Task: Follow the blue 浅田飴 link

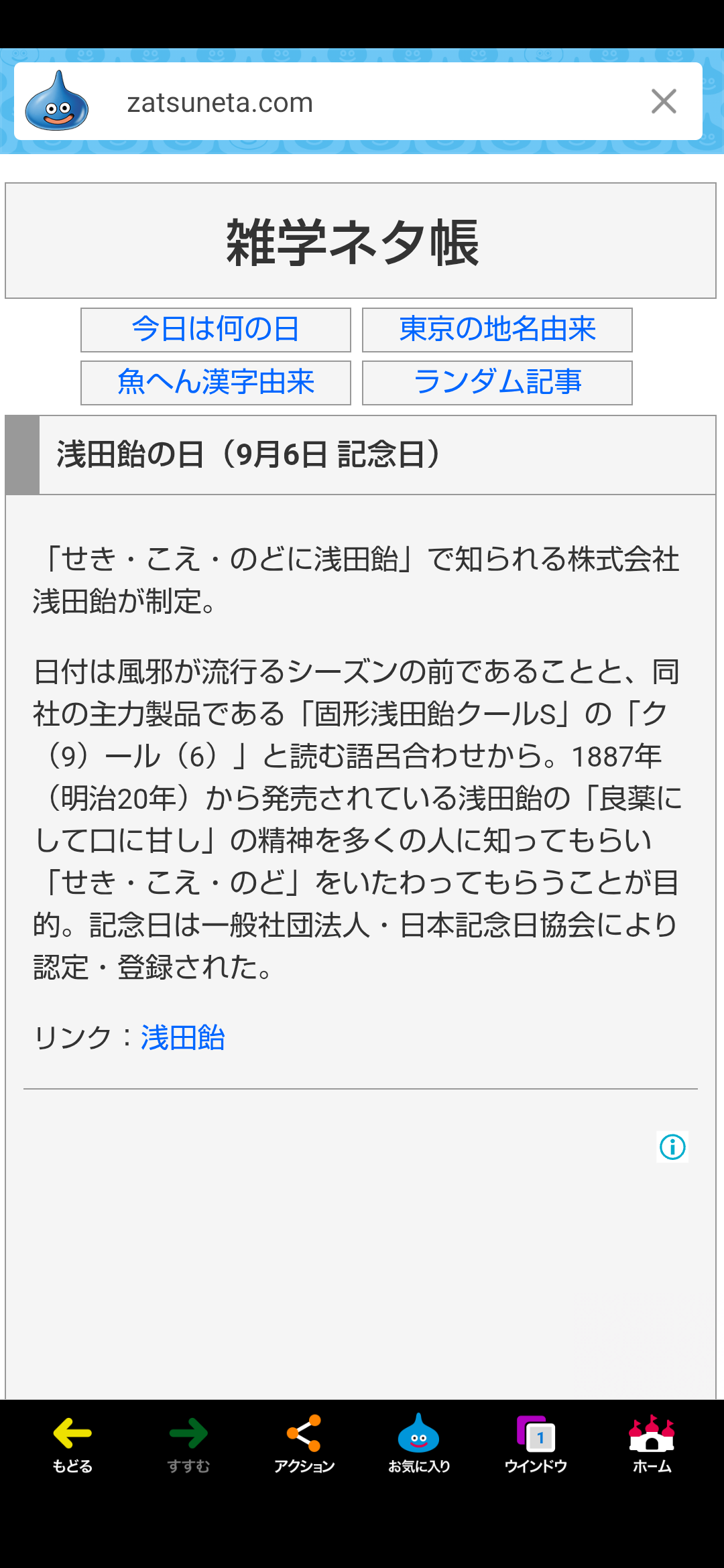Action: click(x=182, y=1038)
